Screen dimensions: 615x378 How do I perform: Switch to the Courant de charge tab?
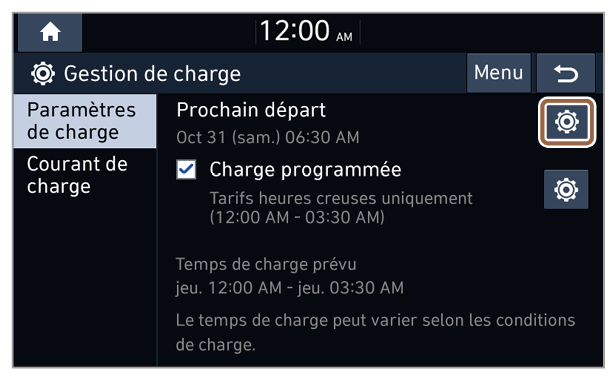[x=85, y=175]
